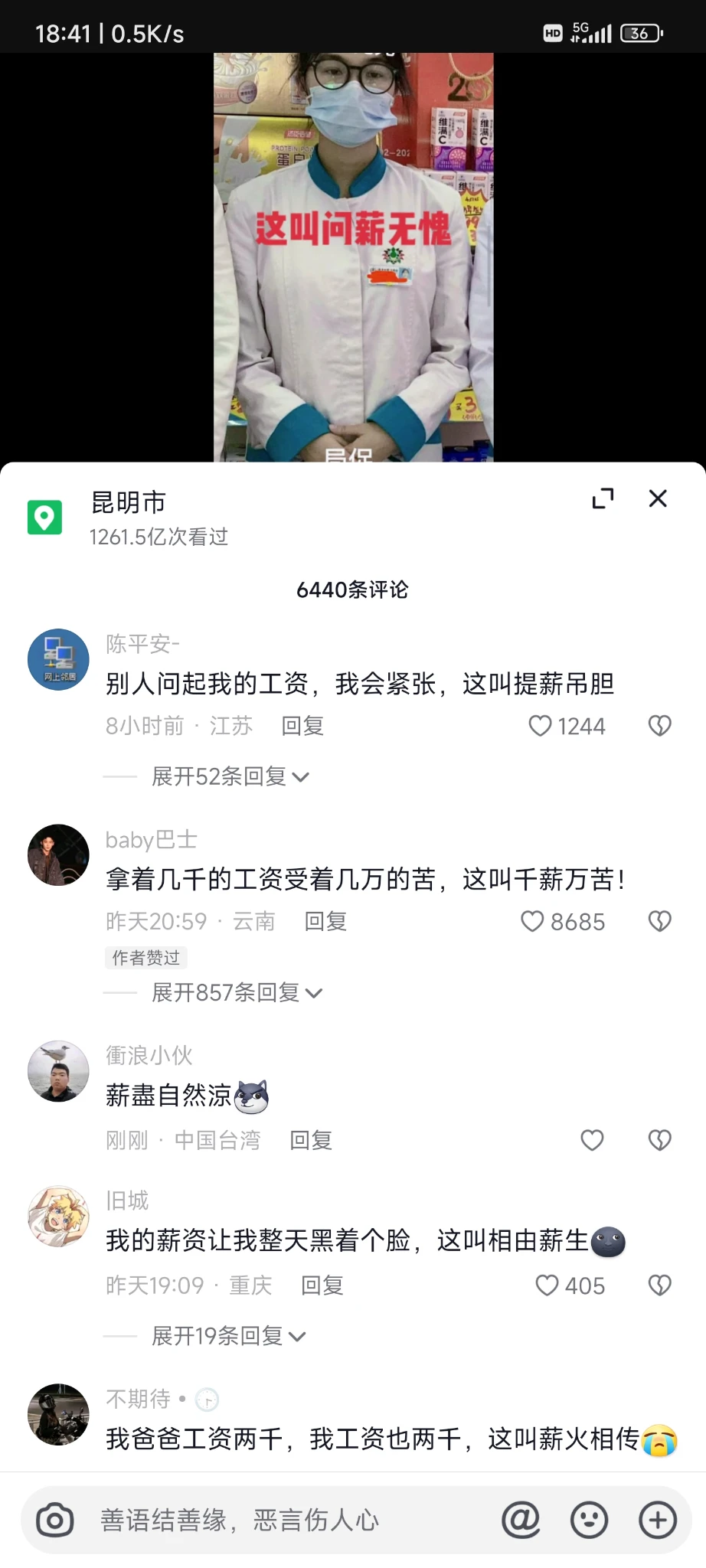Like 旧城's comment

(x=547, y=1285)
